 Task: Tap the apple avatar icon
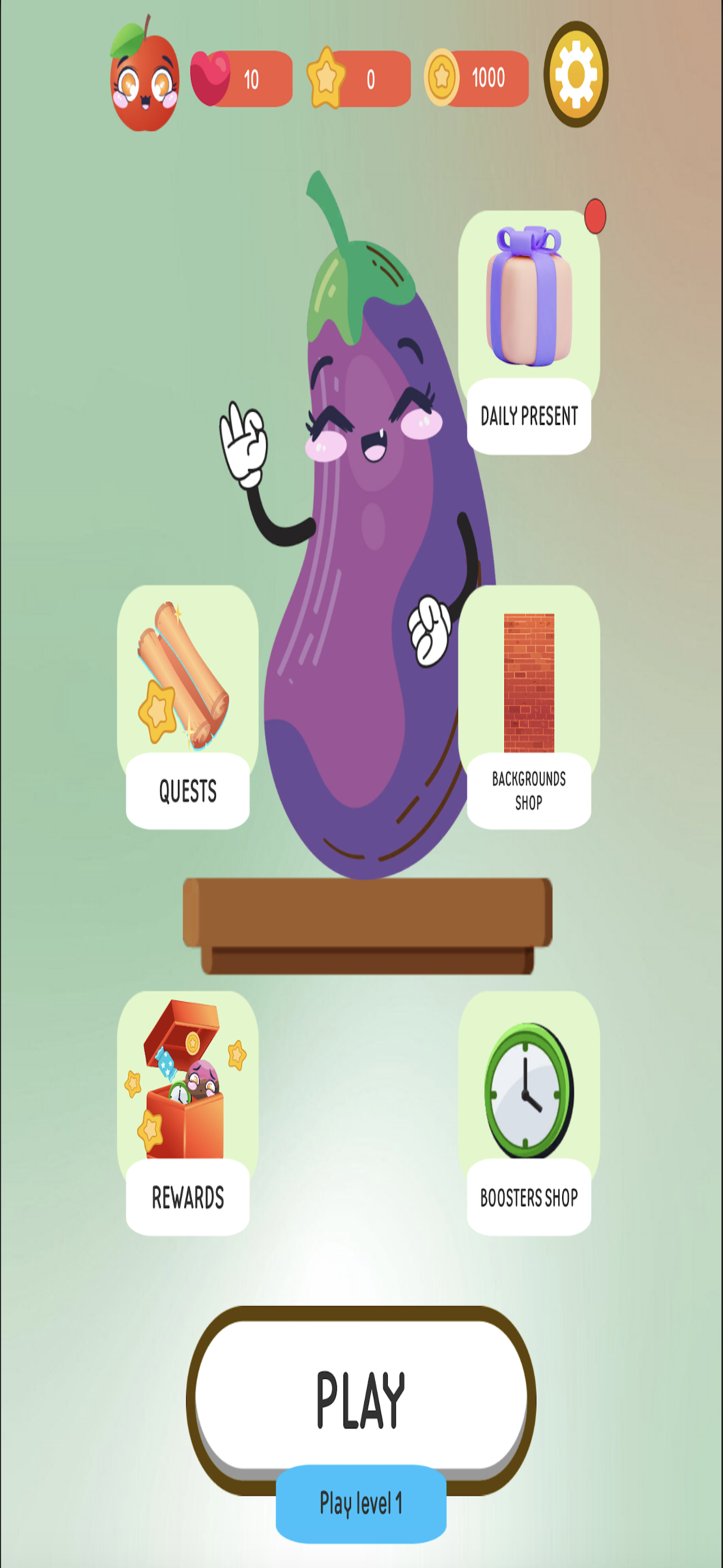pos(144,77)
